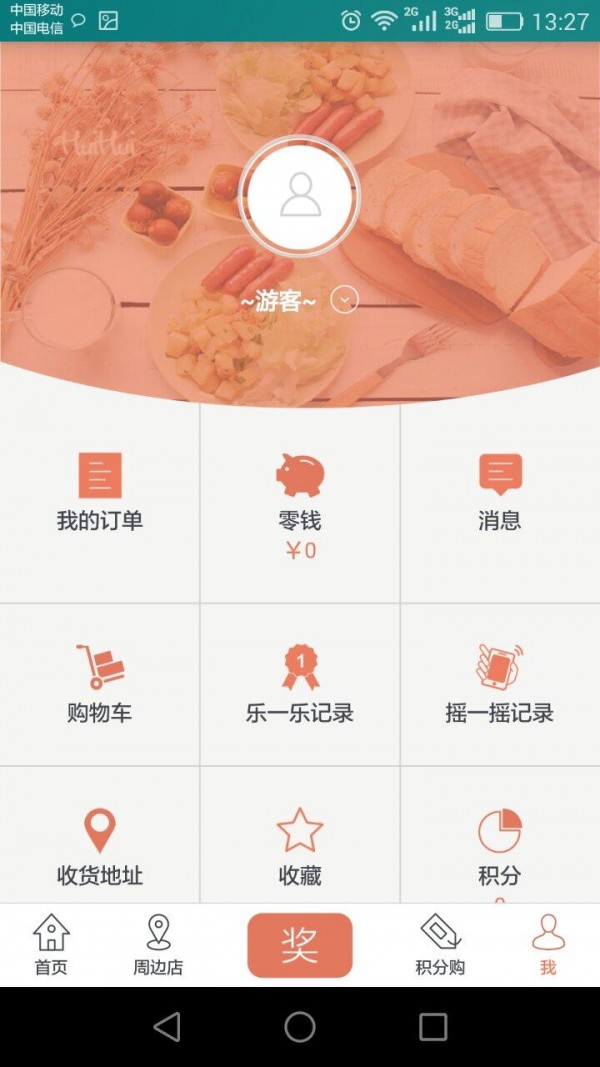Tap the guest profile avatar
Image resolution: width=600 pixels, height=1067 pixels.
pyautogui.click(x=300, y=195)
